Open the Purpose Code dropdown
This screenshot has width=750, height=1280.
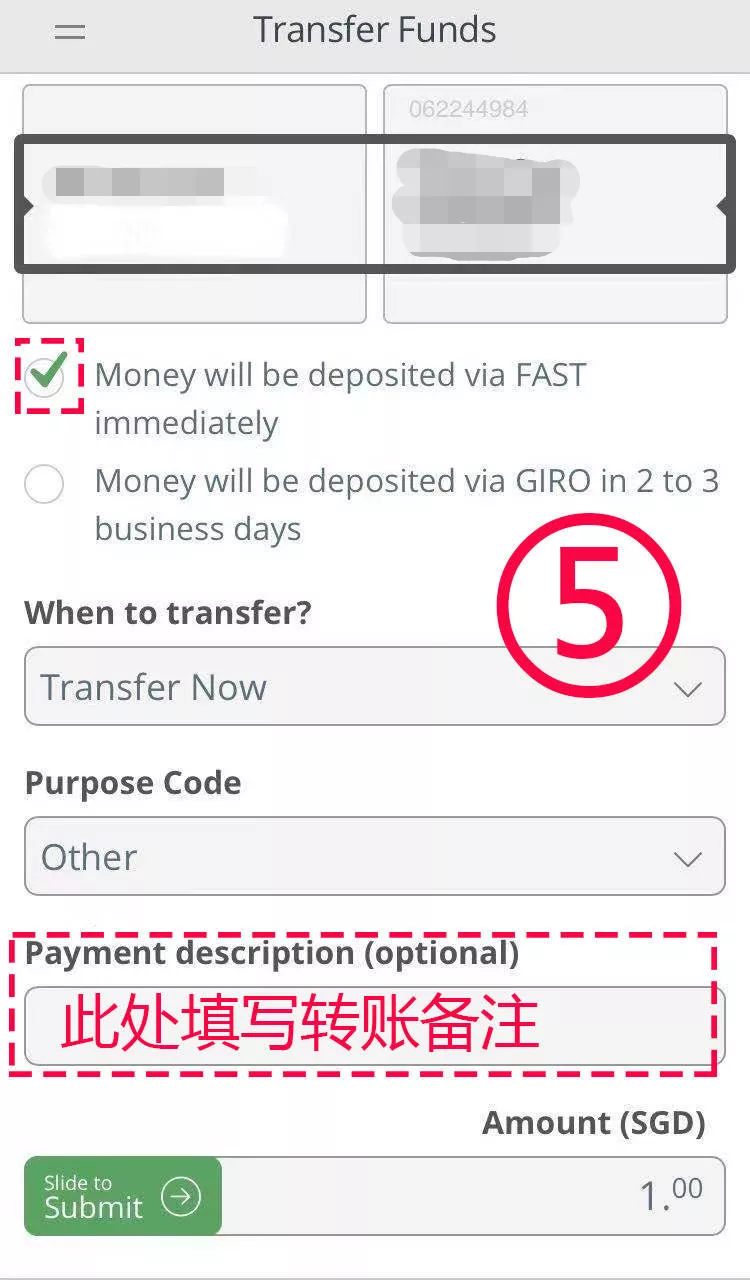tap(374, 856)
